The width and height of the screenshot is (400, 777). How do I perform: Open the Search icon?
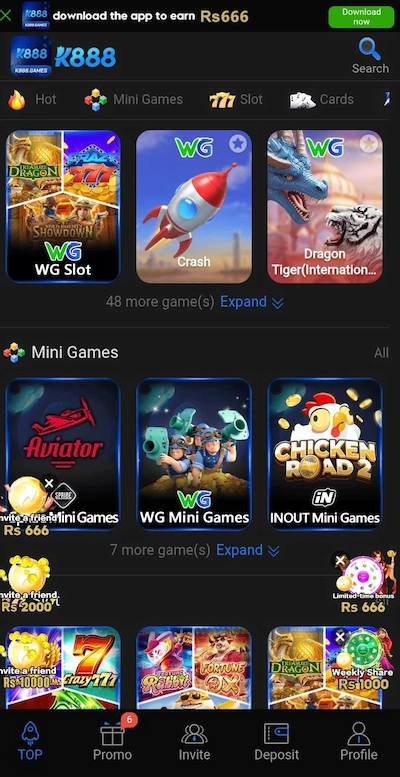(370, 56)
